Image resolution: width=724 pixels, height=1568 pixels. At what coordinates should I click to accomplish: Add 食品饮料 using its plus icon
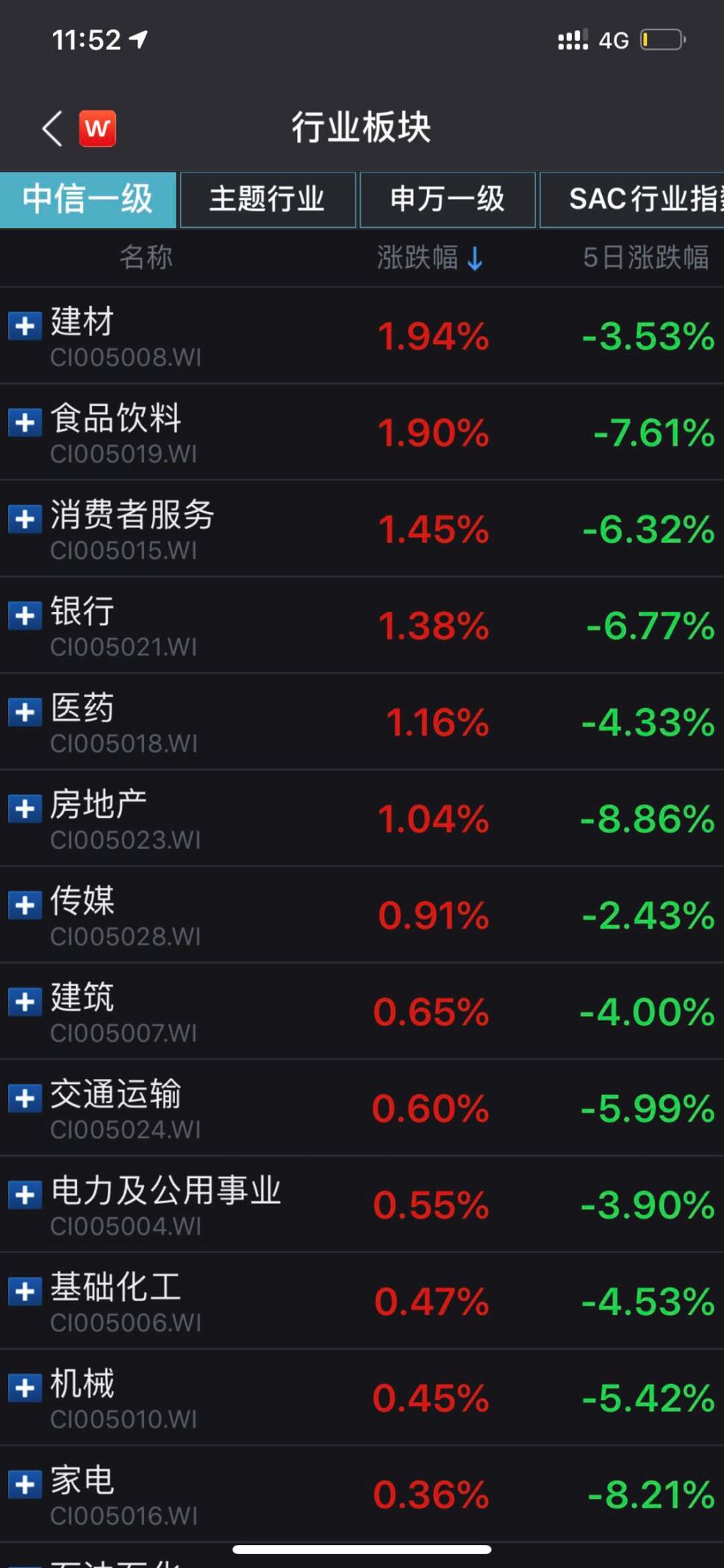[x=24, y=422]
